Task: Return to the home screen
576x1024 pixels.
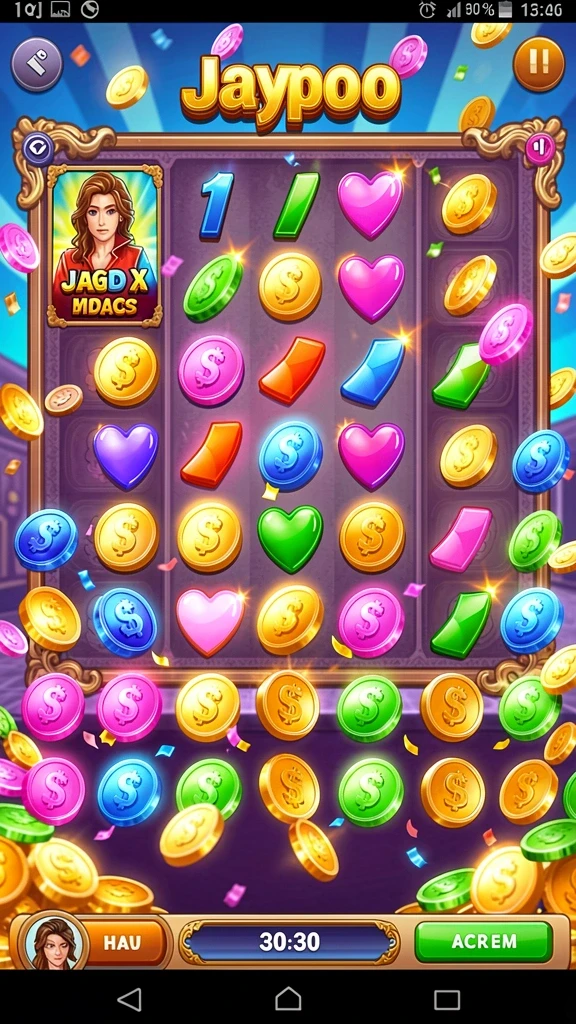Action: [288, 999]
